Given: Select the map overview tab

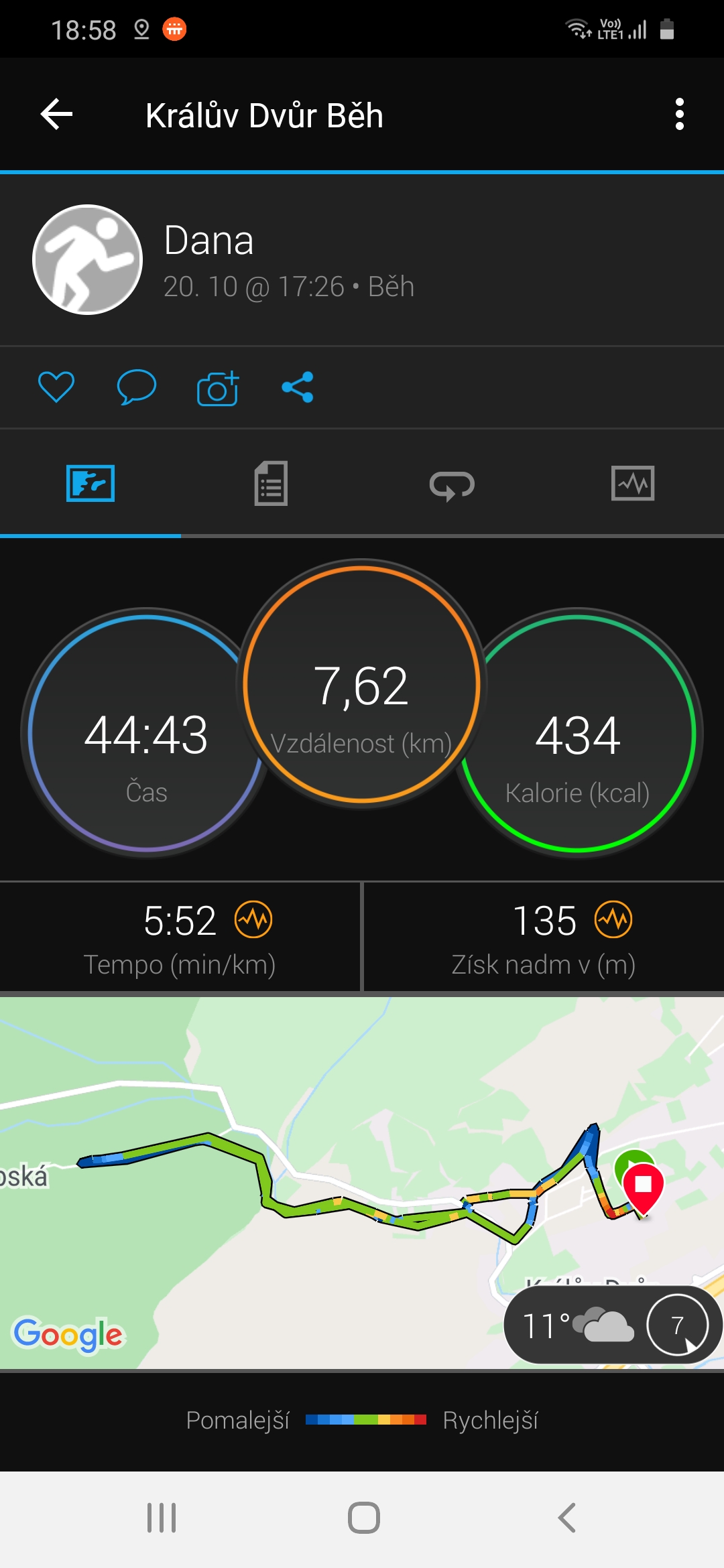Looking at the screenshot, I should 90,483.
